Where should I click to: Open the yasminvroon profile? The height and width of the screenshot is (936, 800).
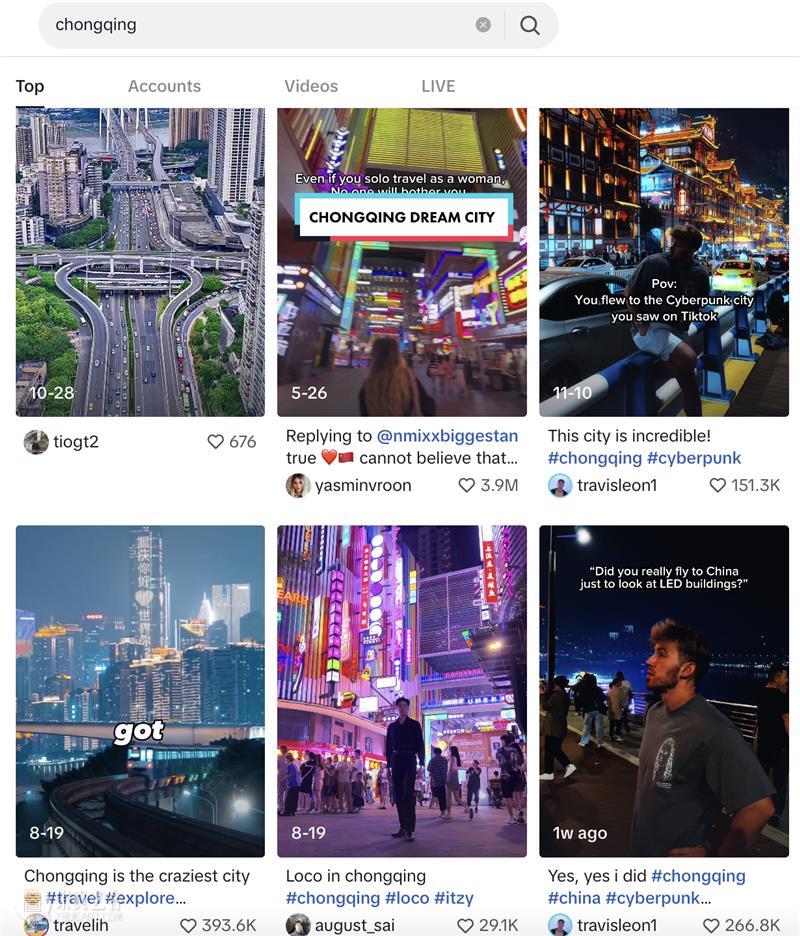[362, 485]
